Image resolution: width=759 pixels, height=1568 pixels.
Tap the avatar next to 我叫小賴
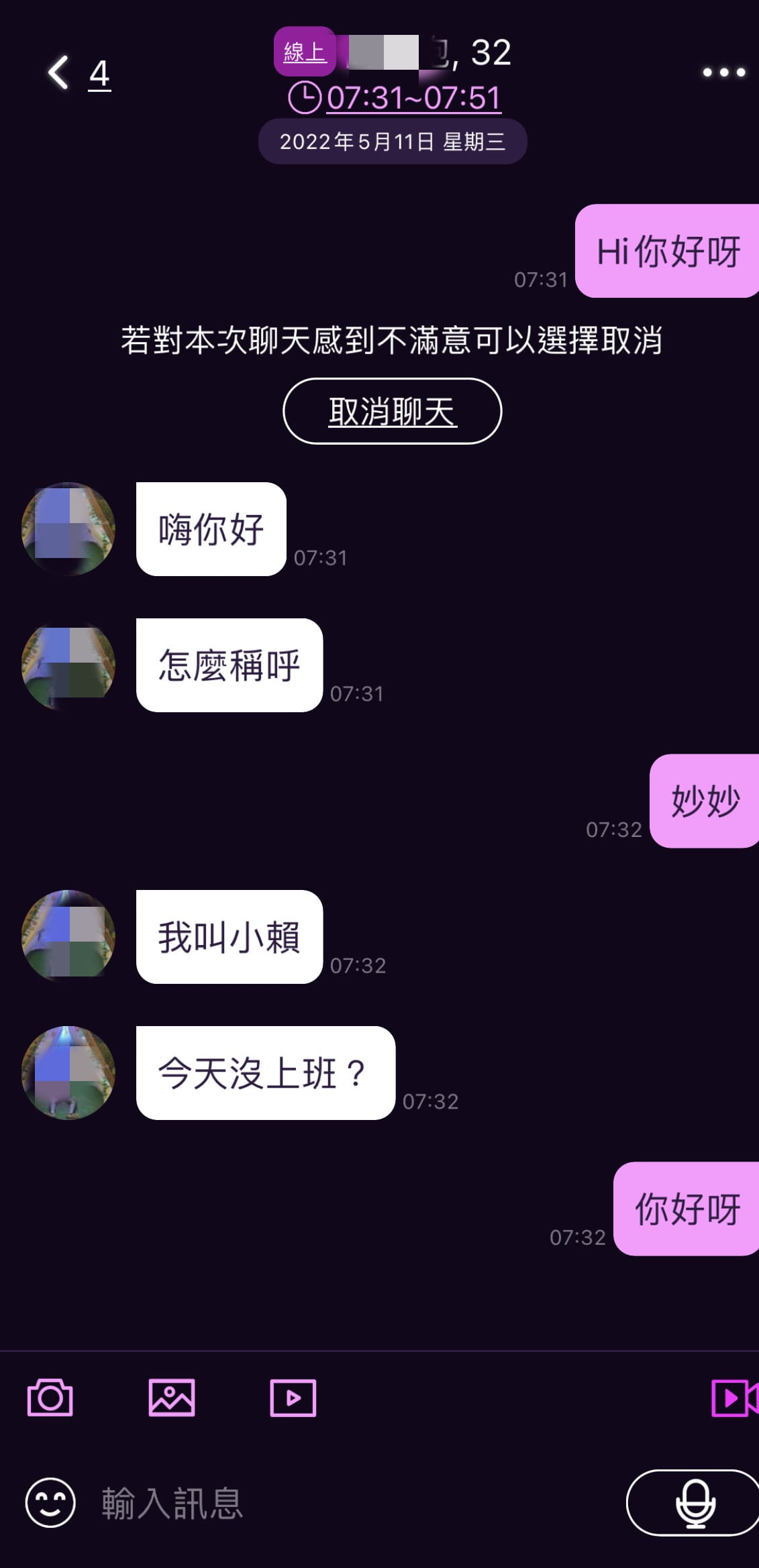(x=68, y=938)
